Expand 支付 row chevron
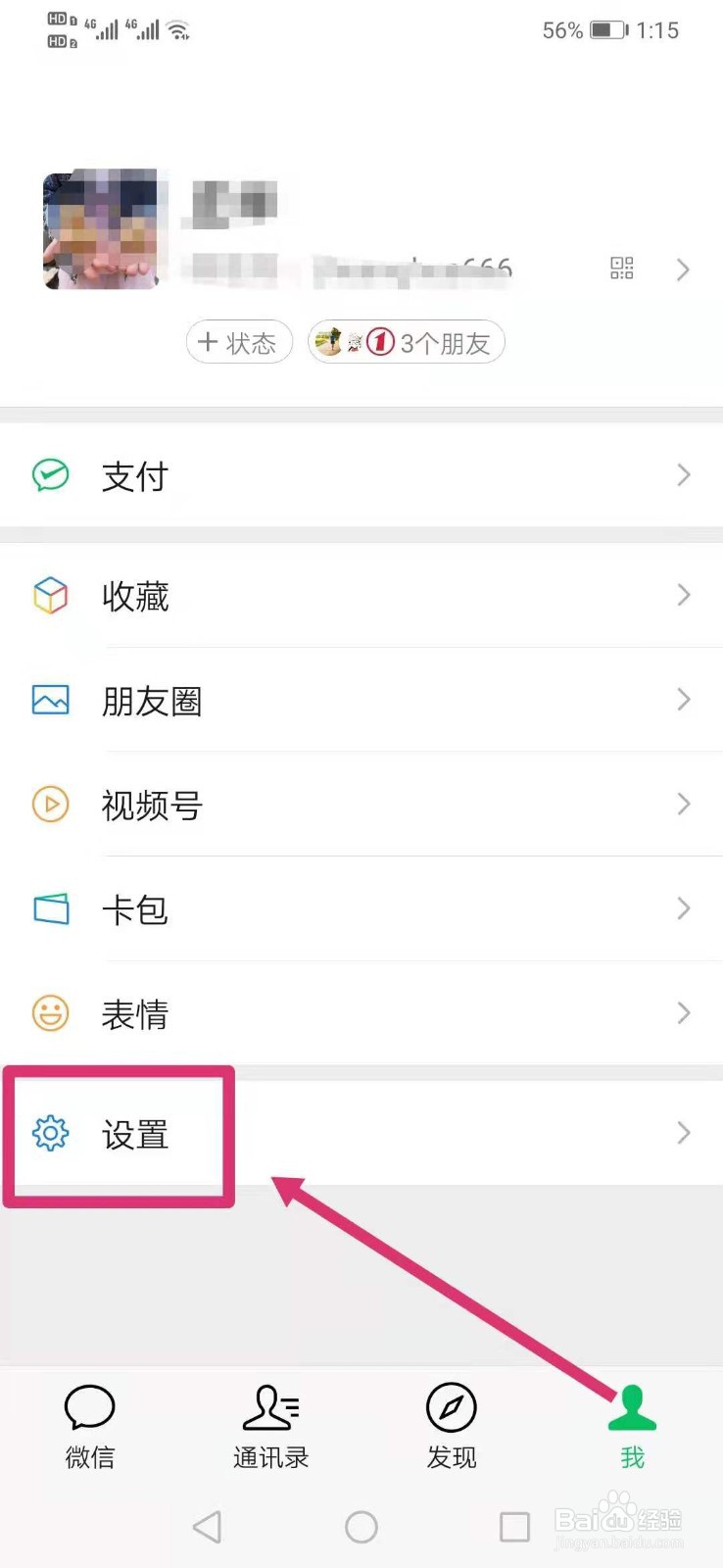This screenshot has height=1568, width=723. click(683, 475)
